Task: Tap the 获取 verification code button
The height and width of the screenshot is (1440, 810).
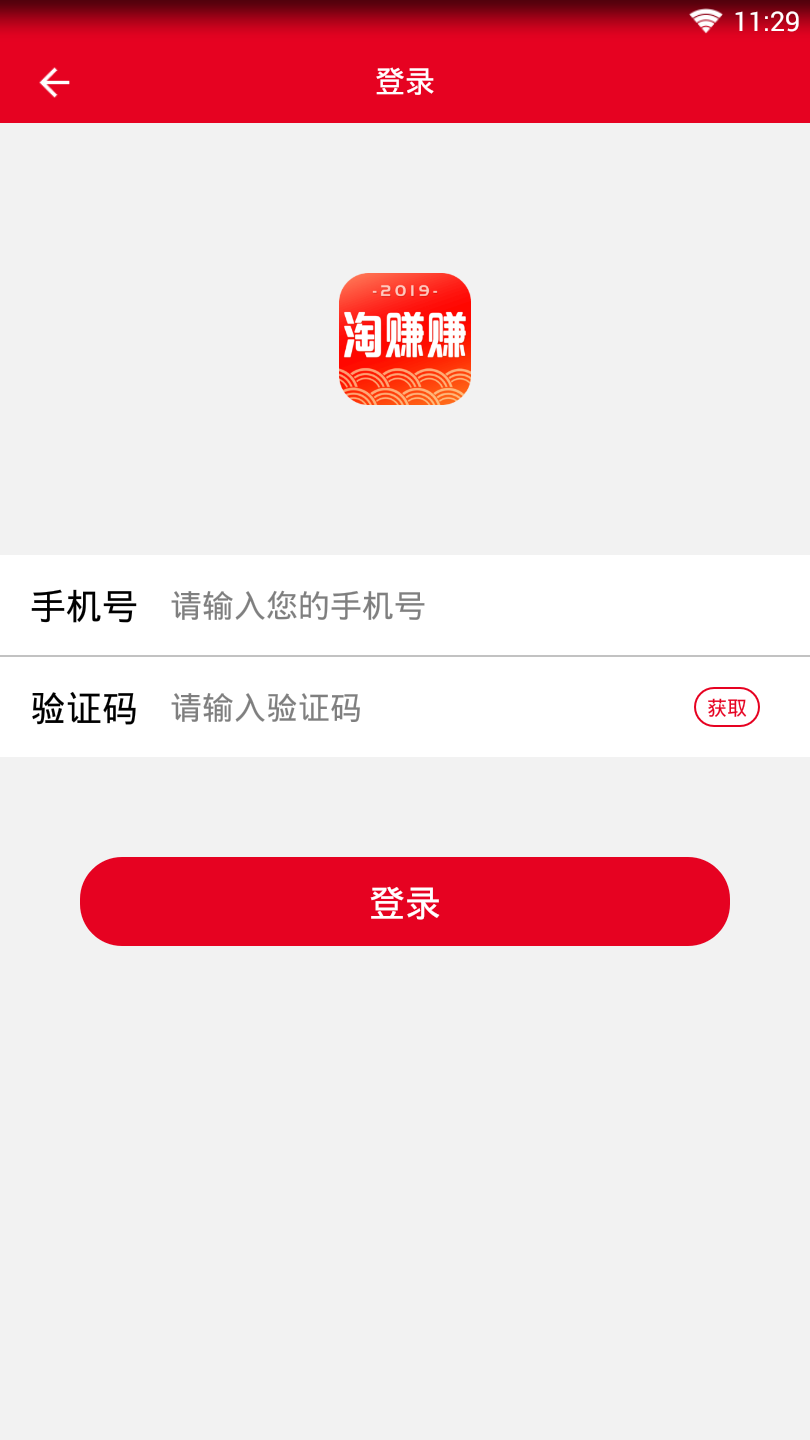Action: point(727,707)
